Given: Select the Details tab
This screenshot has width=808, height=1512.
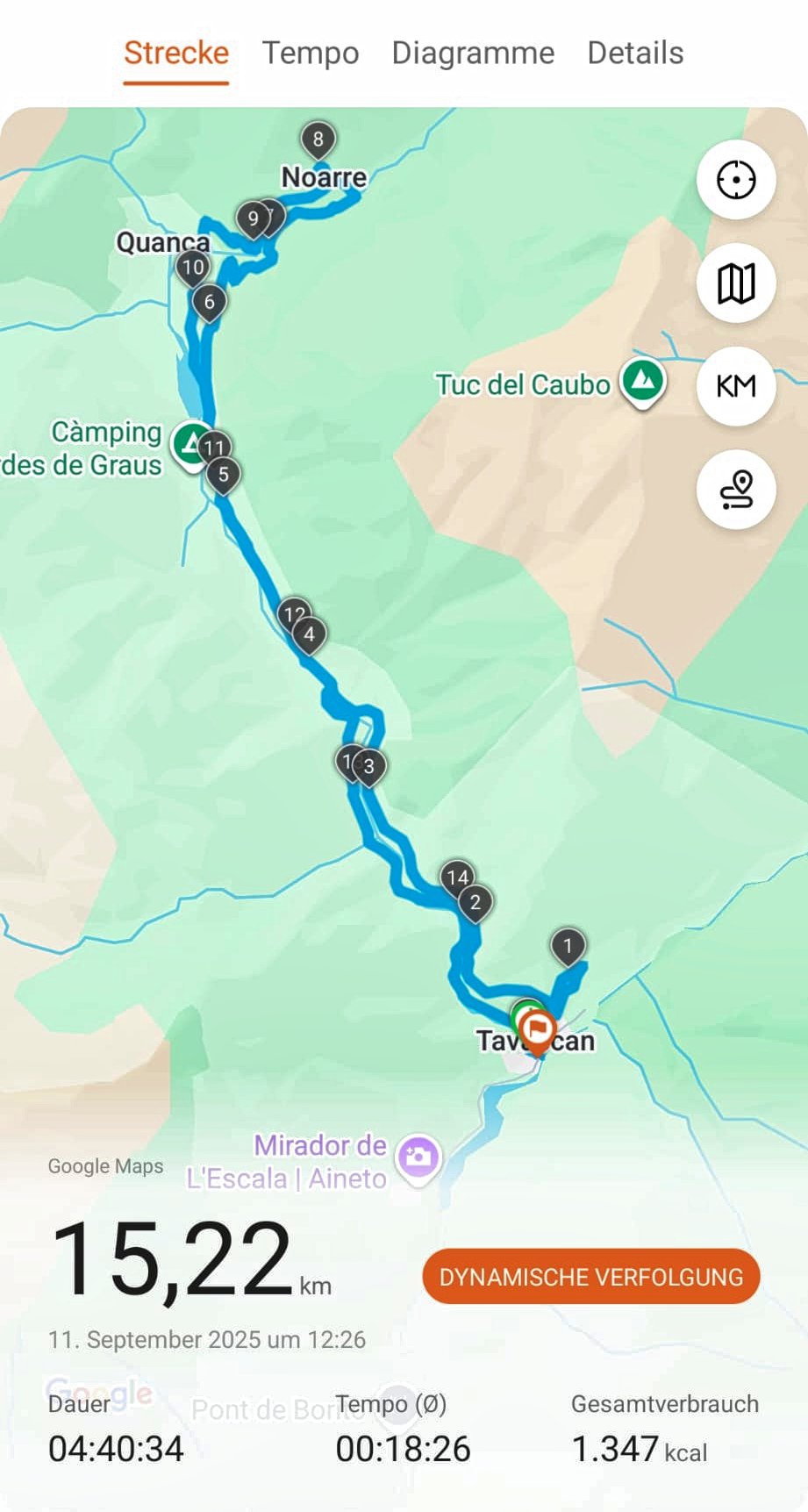Looking at the screenshot, I should click(x=635, y=54).
